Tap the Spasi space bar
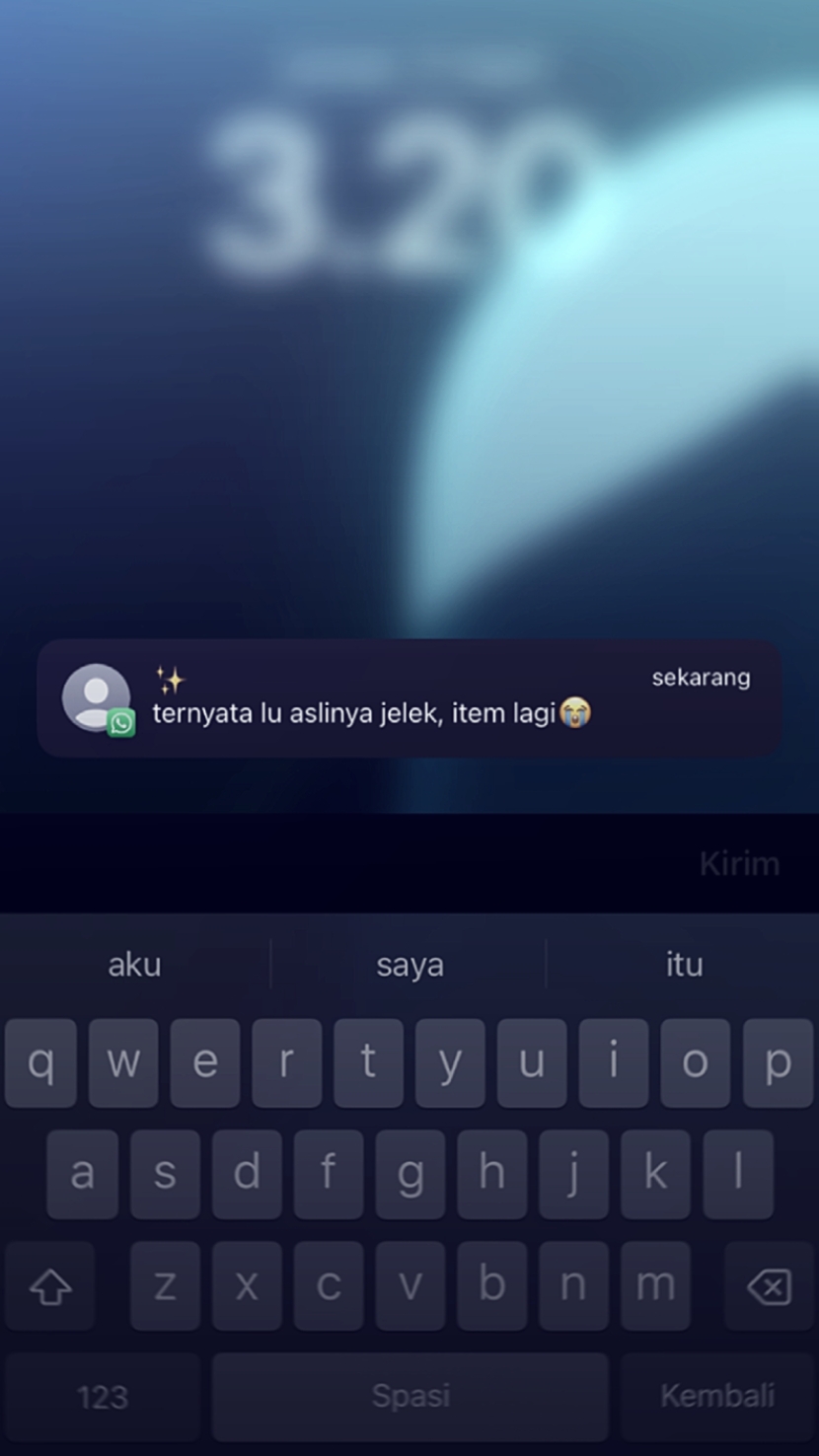The width and height of the screenshot is (819, 1456). click(x=410, y=1397)
